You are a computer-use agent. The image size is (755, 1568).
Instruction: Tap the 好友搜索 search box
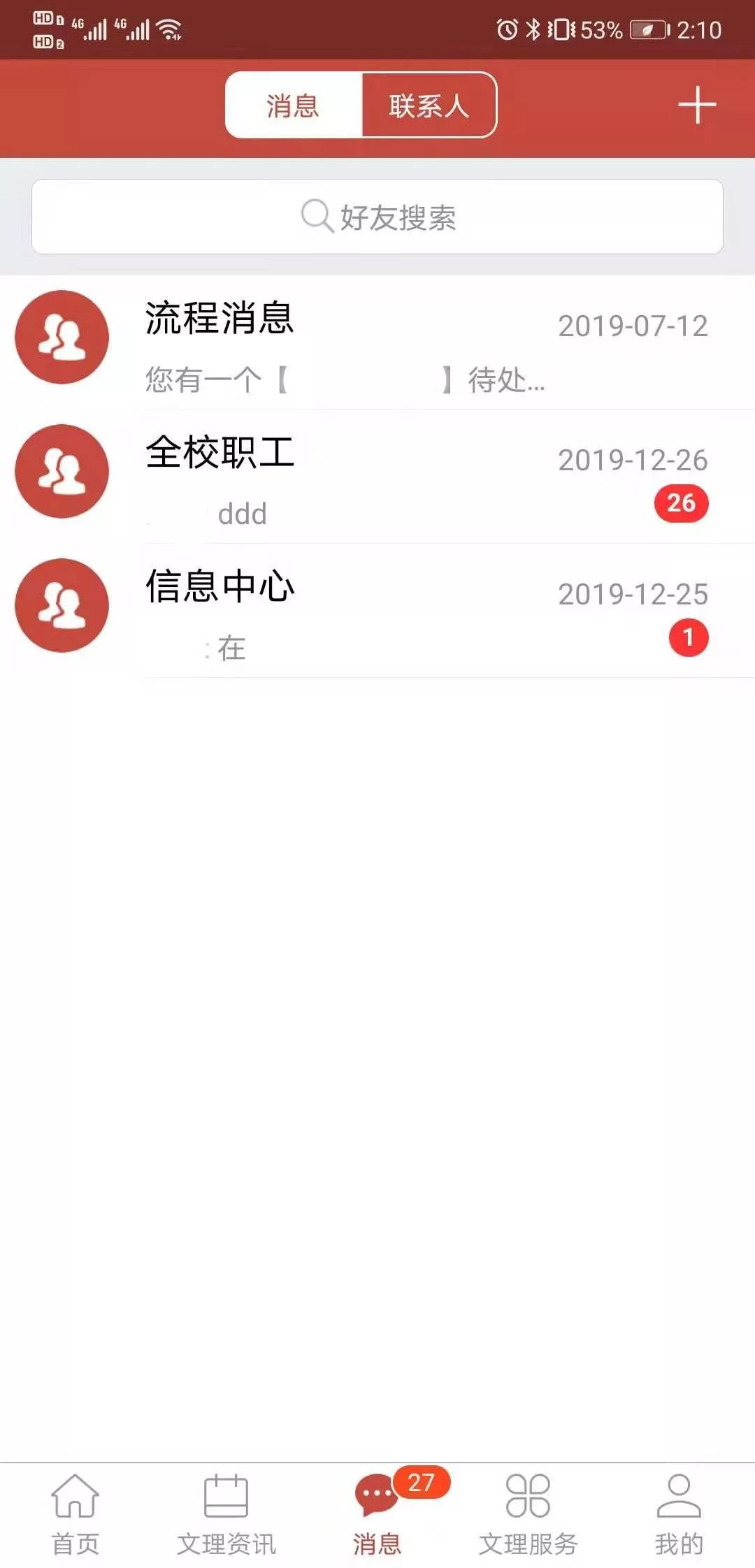tap(377, 217)
